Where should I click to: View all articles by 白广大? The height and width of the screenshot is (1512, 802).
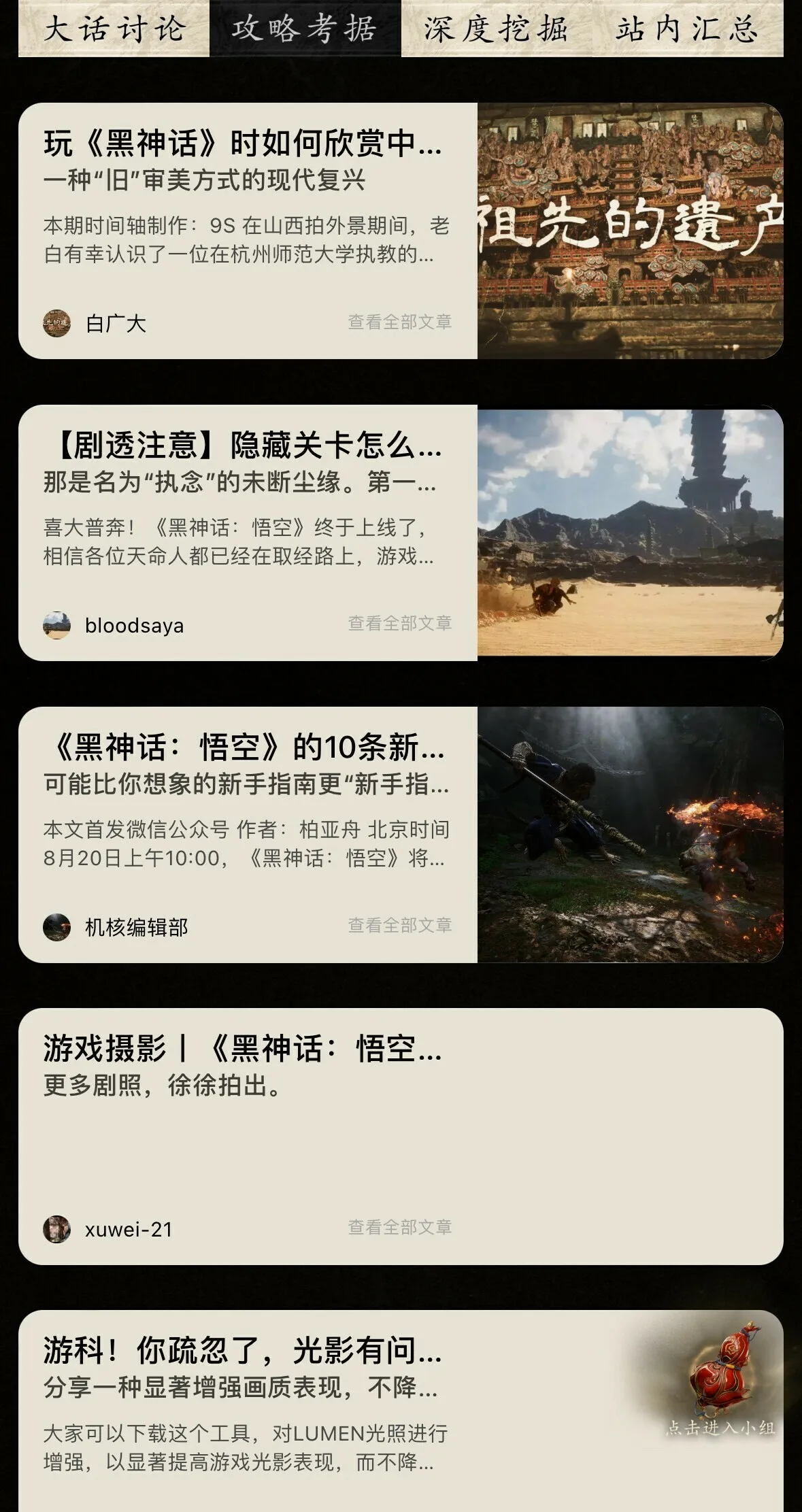click(x=400, y=322)
